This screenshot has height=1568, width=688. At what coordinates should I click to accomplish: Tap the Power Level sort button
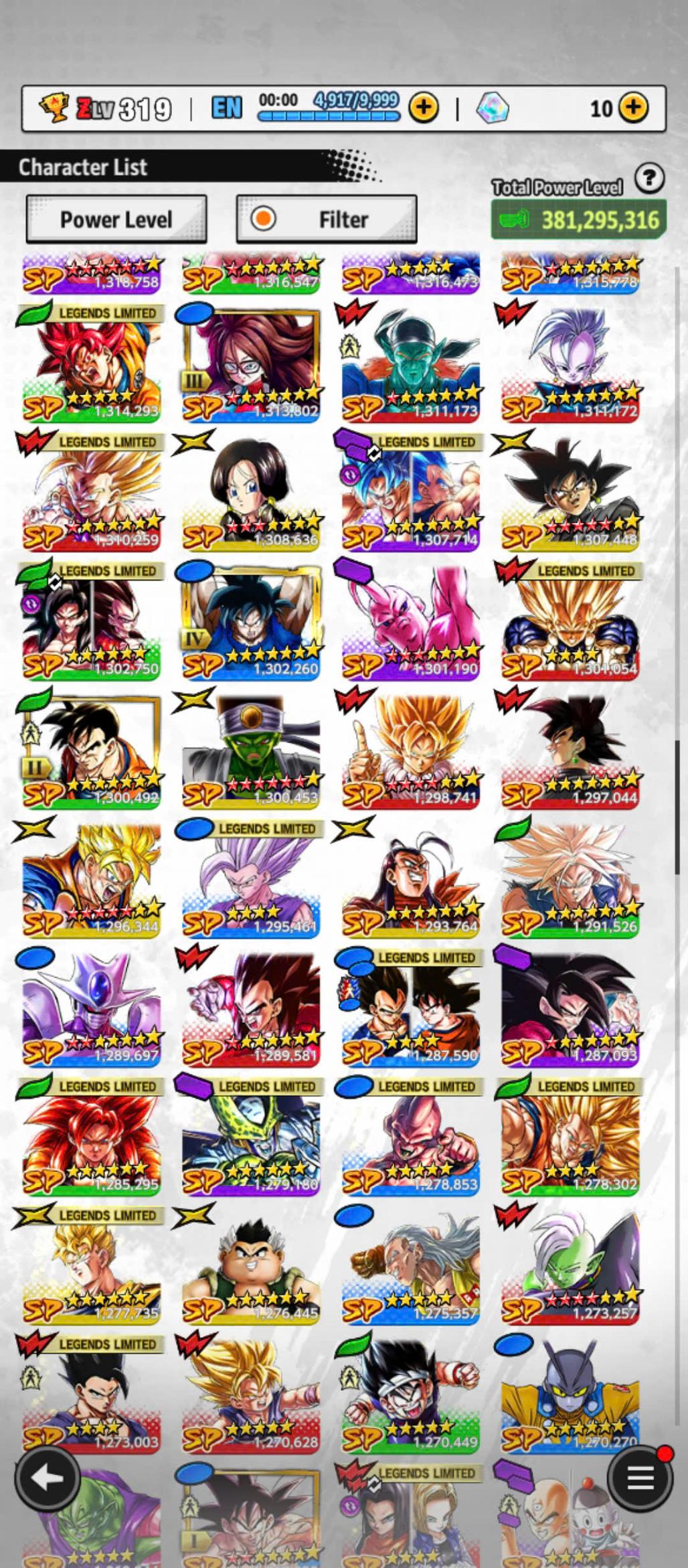click(x=116, y=220)
